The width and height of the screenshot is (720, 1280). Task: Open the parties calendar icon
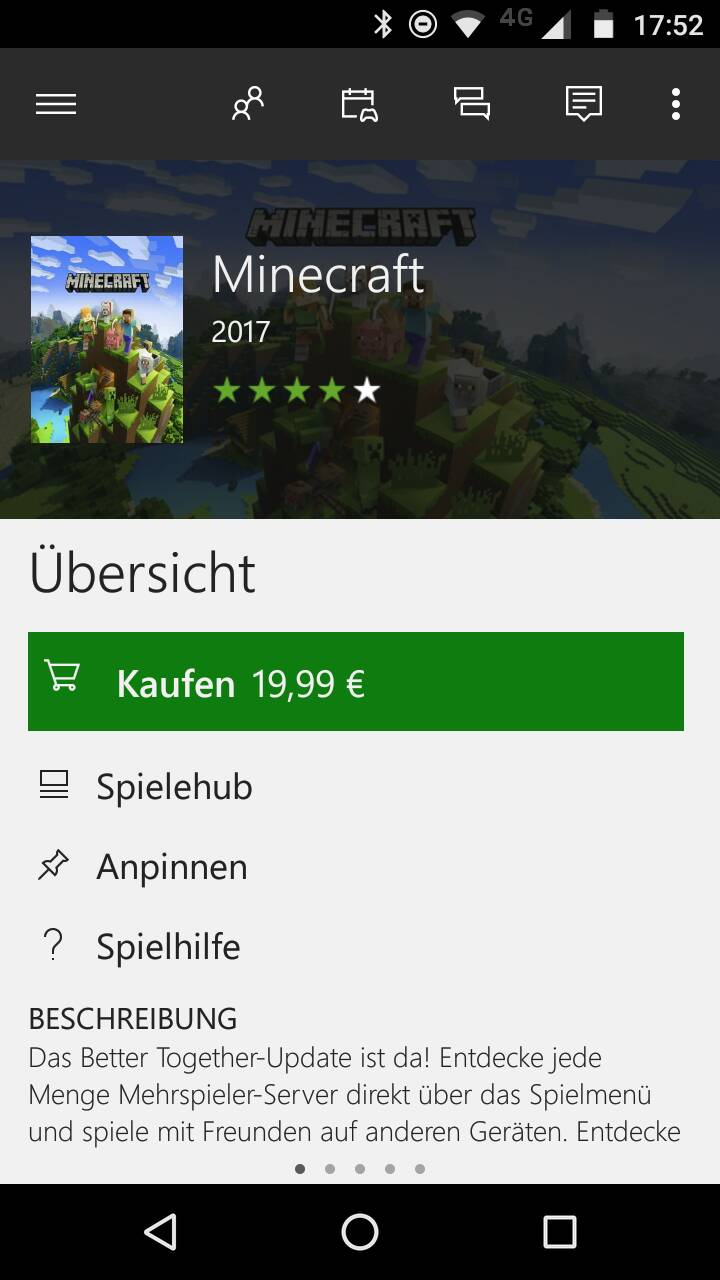click(x=359, y=104)
